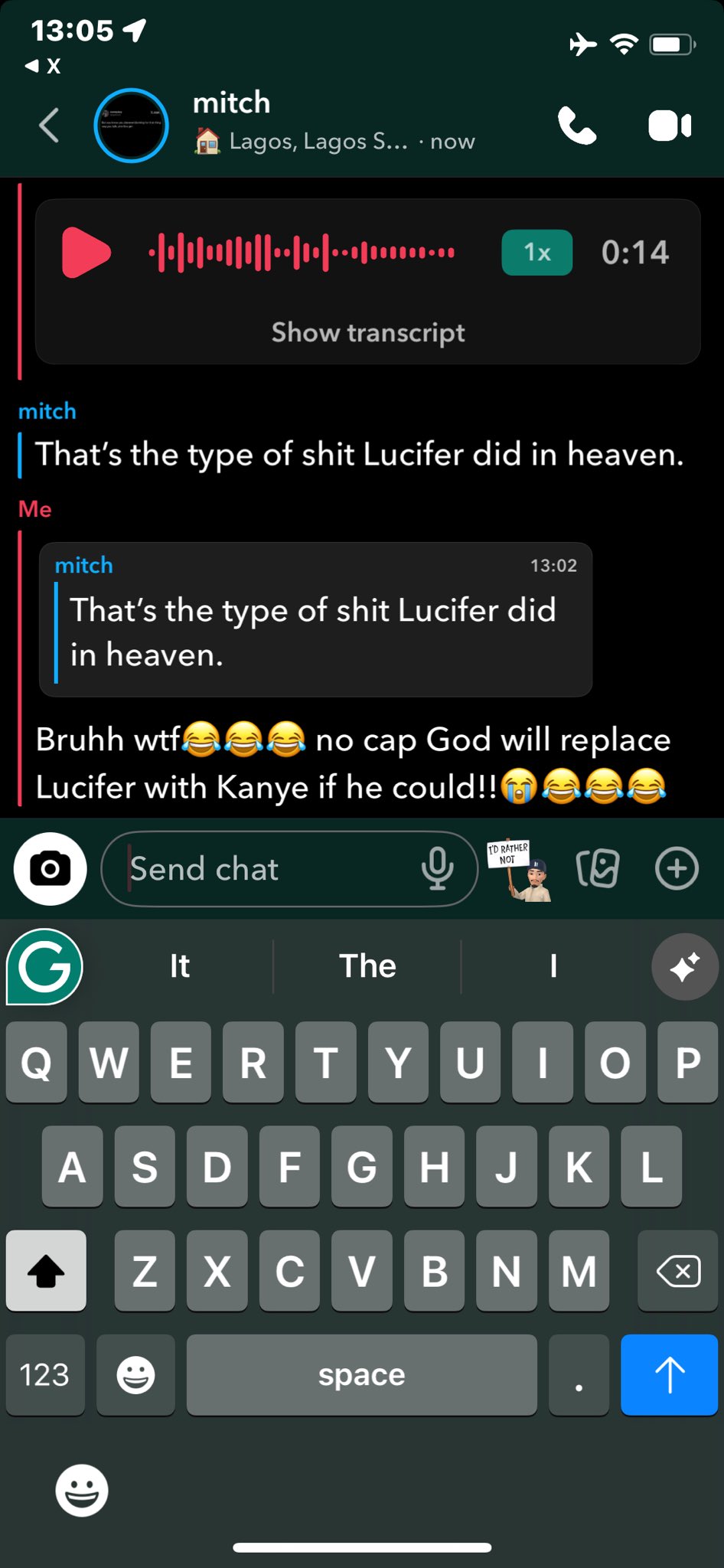
Task: Open the Grammarly keyboard button
Action: [44, 966]
